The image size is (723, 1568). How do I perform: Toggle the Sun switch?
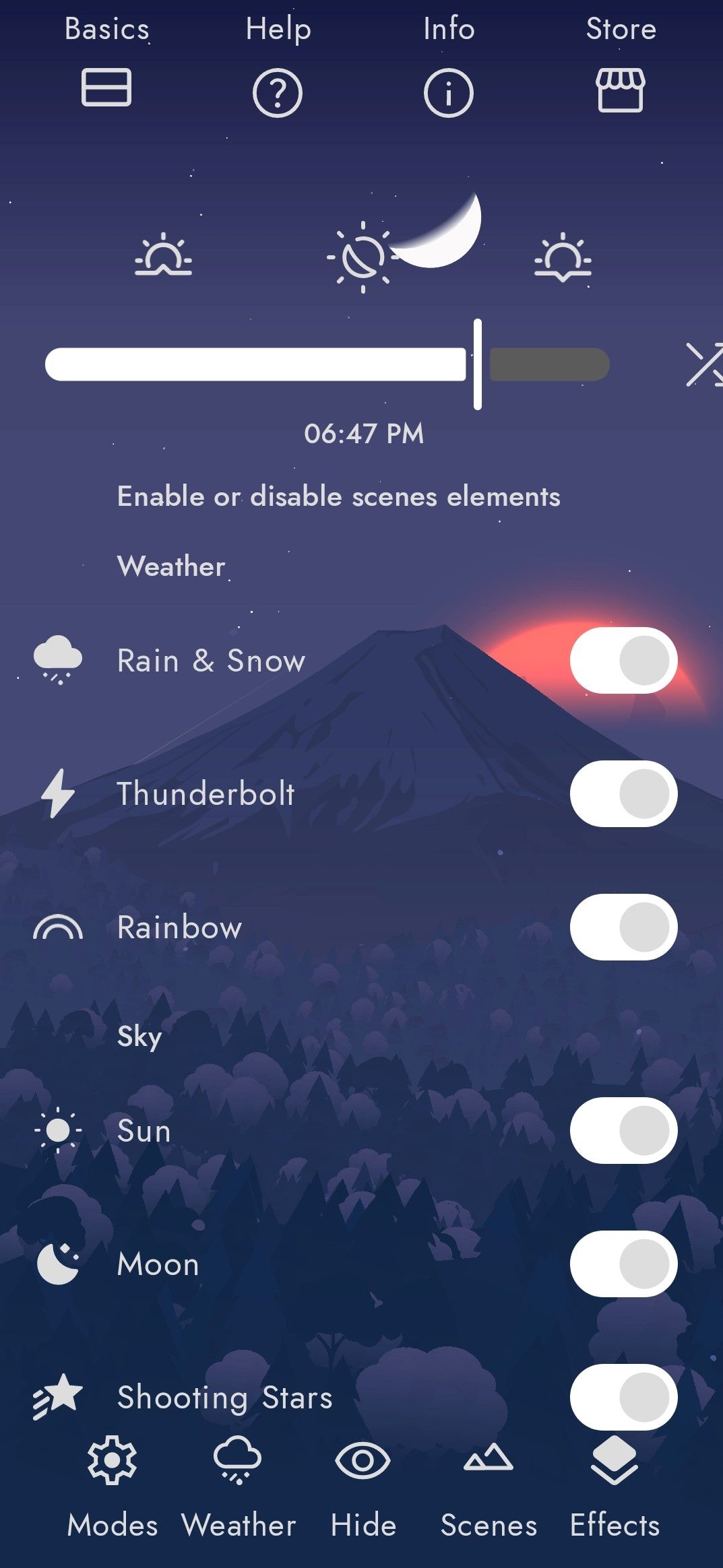point(623,1131)
